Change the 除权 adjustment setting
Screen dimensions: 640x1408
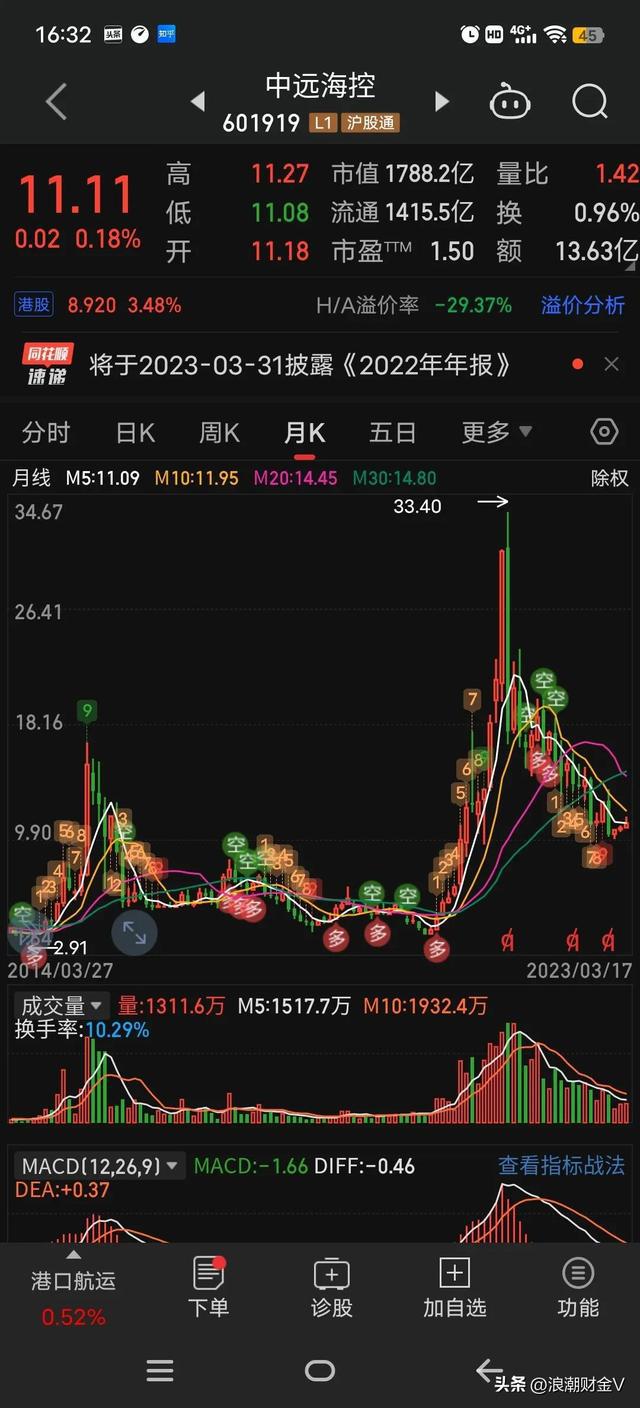[x=609, y=478]
